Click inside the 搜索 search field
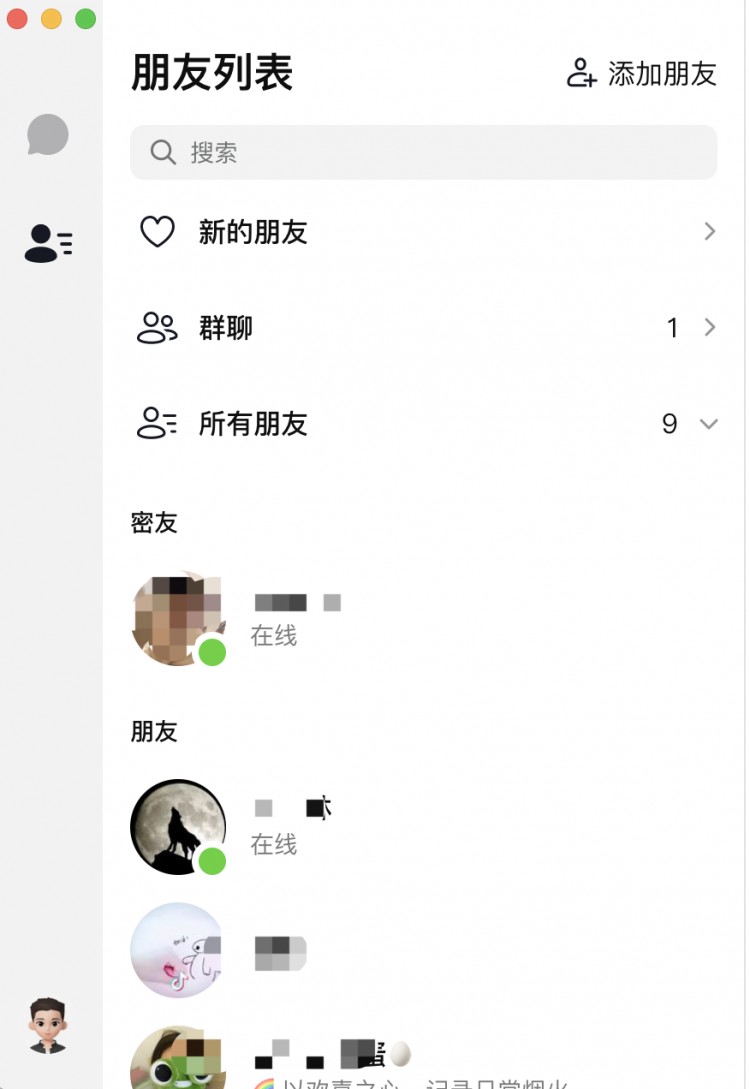The image size is (750, 1089). point(420,152)
